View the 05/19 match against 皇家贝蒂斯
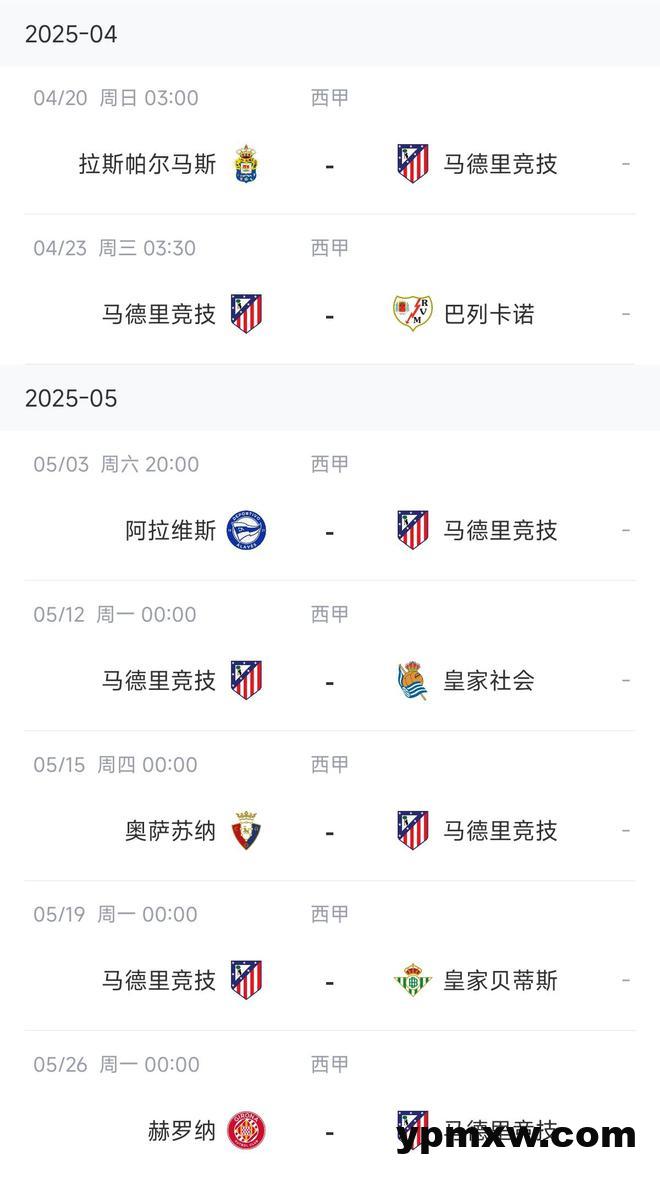Image resolution: width=660 pixels, height=1179 pixels. [330, 956]
